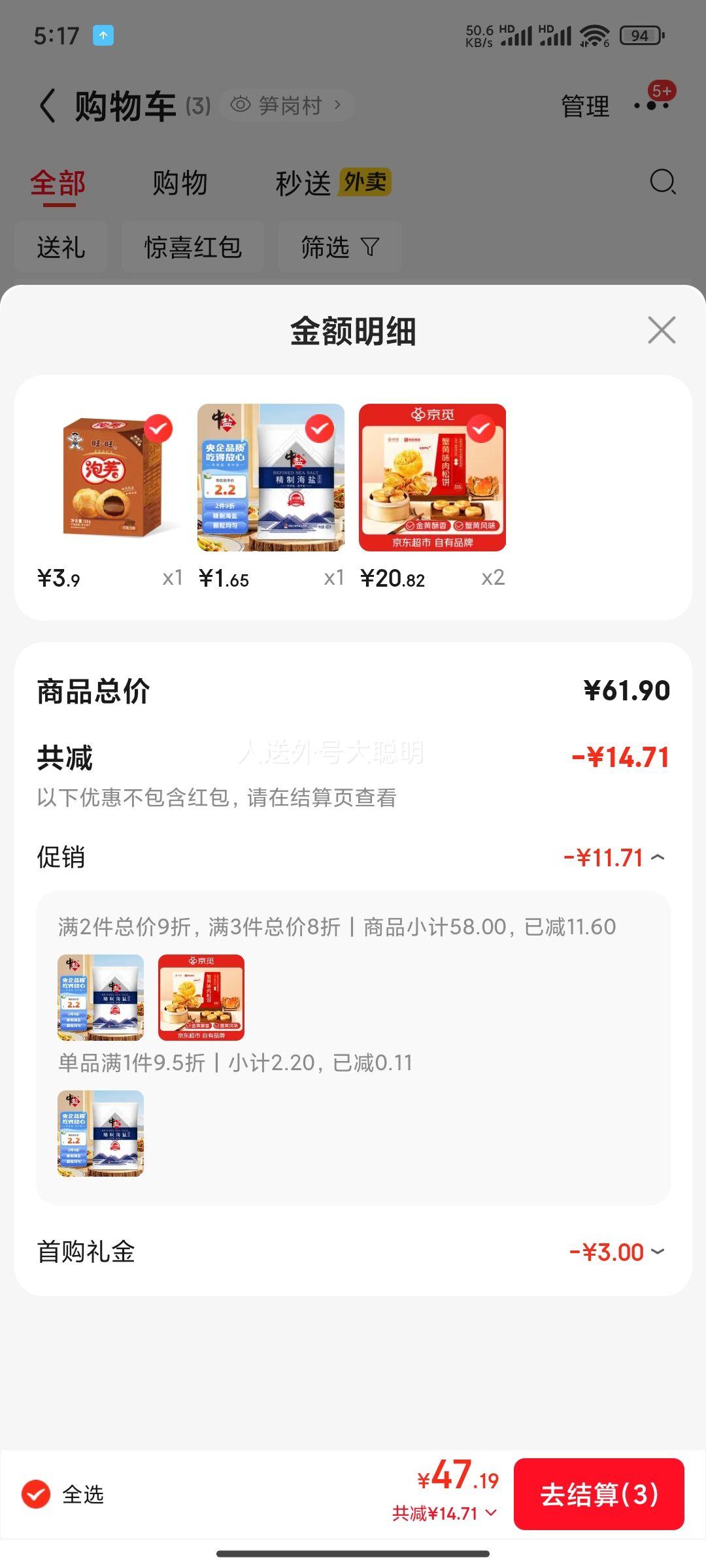Viewport: 706px width, 1568px height.
Task: Tap 去结算(3) to check out
Action: [598, 1495]
